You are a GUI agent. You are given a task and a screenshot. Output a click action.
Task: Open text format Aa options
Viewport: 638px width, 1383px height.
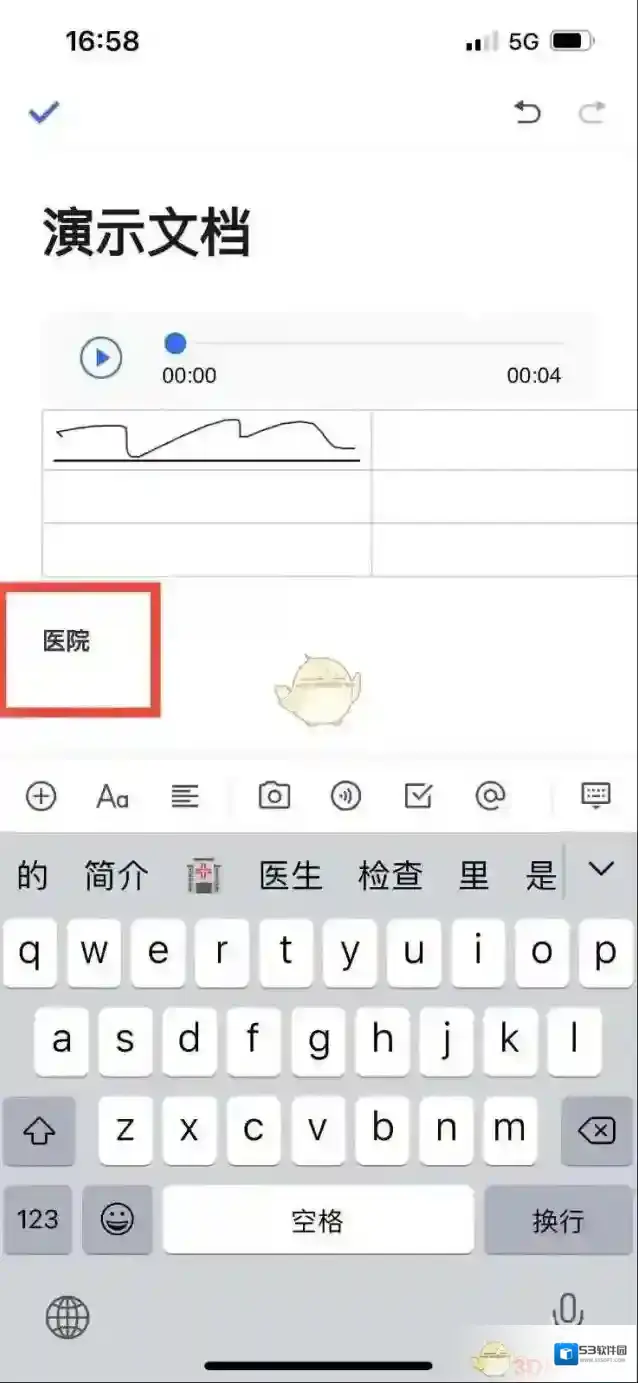pyautogui.click(x=112, y=796)
